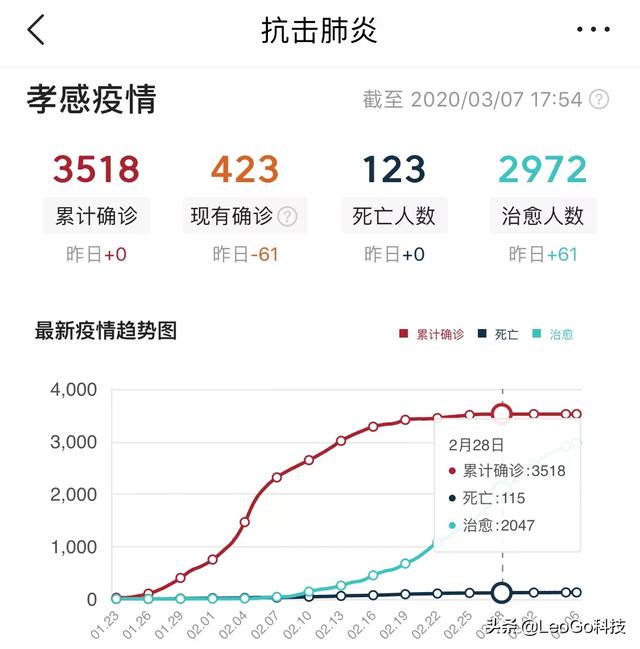Toggle the 累计确诊 series in chart legend
Screen dimensions: 640x649
433,335
